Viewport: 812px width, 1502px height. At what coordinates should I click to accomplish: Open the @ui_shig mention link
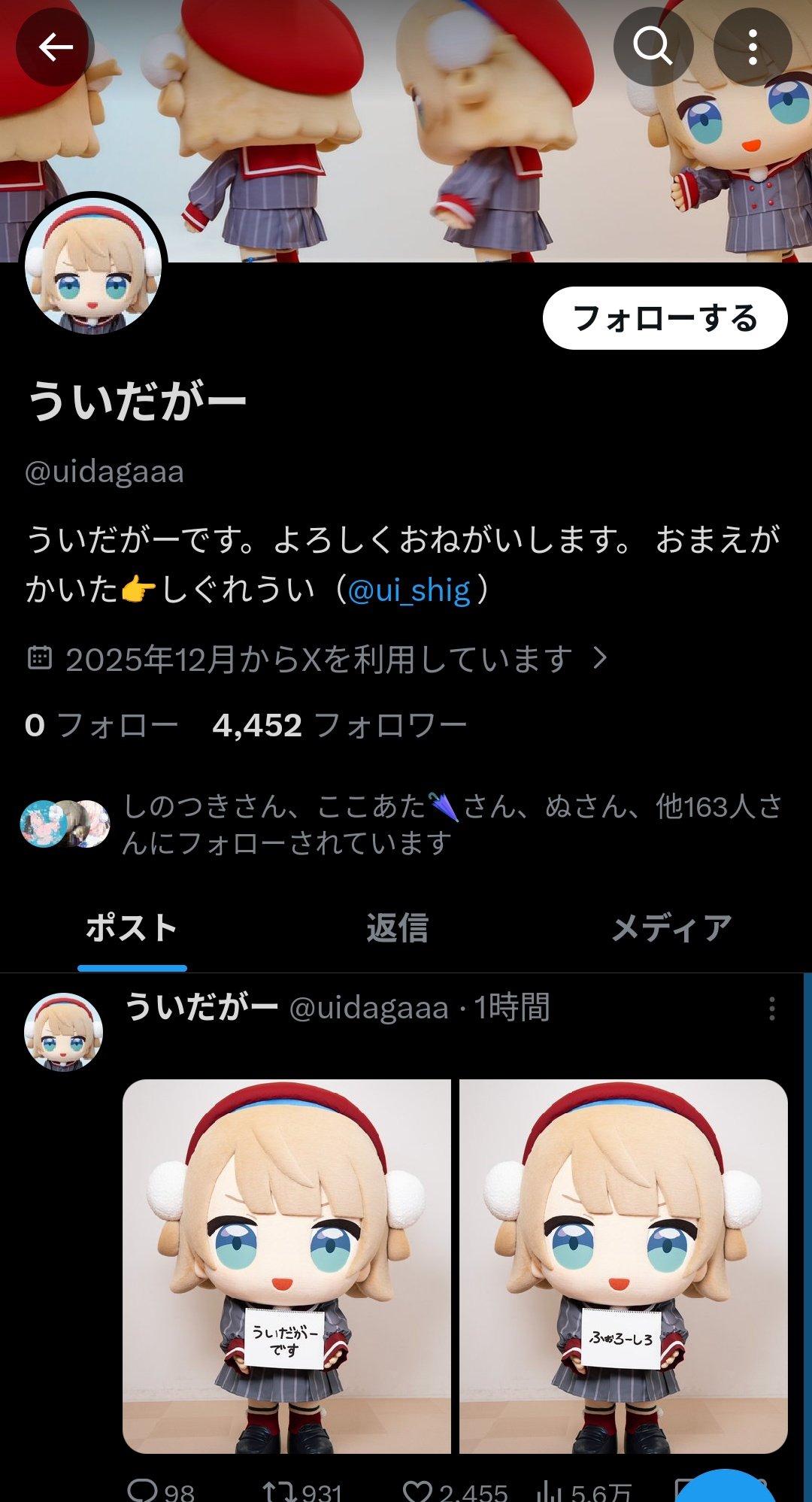click(x=408, y=590)
